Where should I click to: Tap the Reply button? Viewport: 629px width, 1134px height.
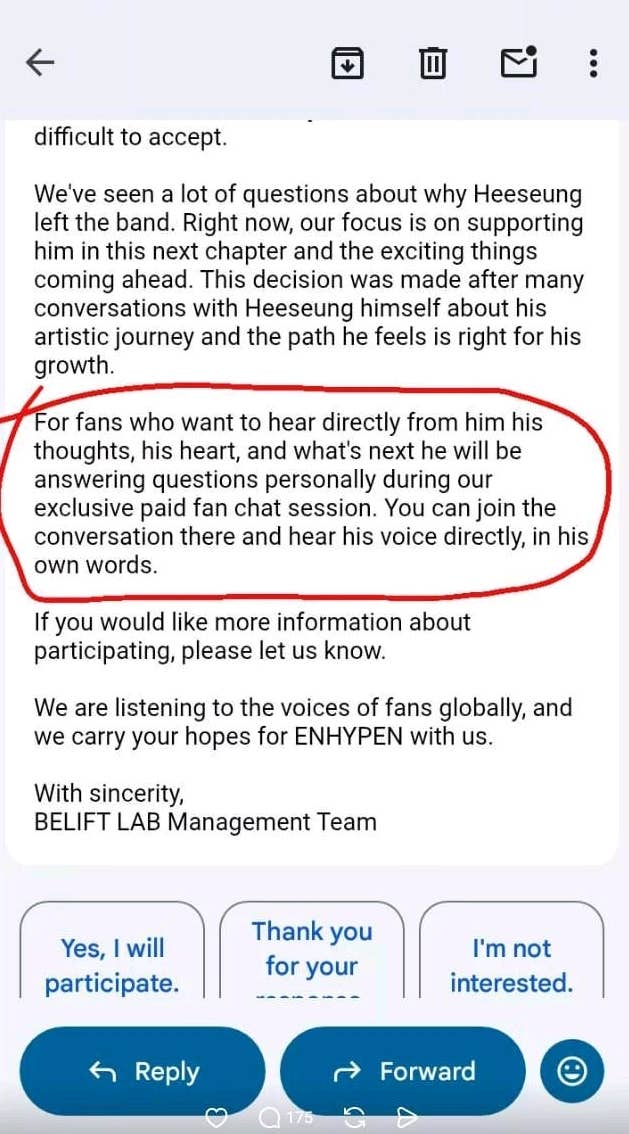[x=143, y=1071]
